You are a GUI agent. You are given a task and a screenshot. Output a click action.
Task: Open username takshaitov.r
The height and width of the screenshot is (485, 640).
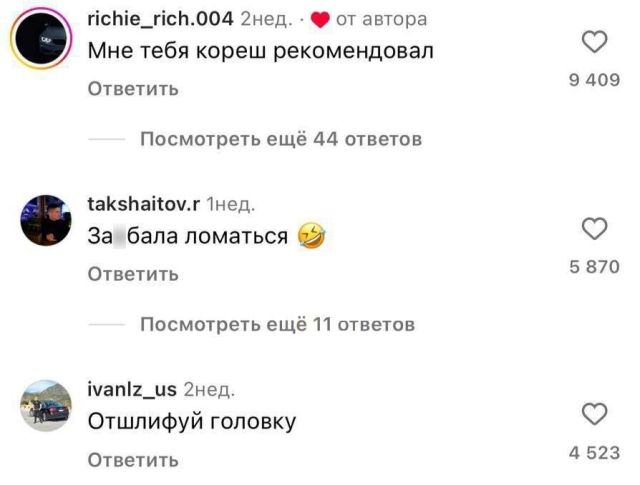[144, 204]
